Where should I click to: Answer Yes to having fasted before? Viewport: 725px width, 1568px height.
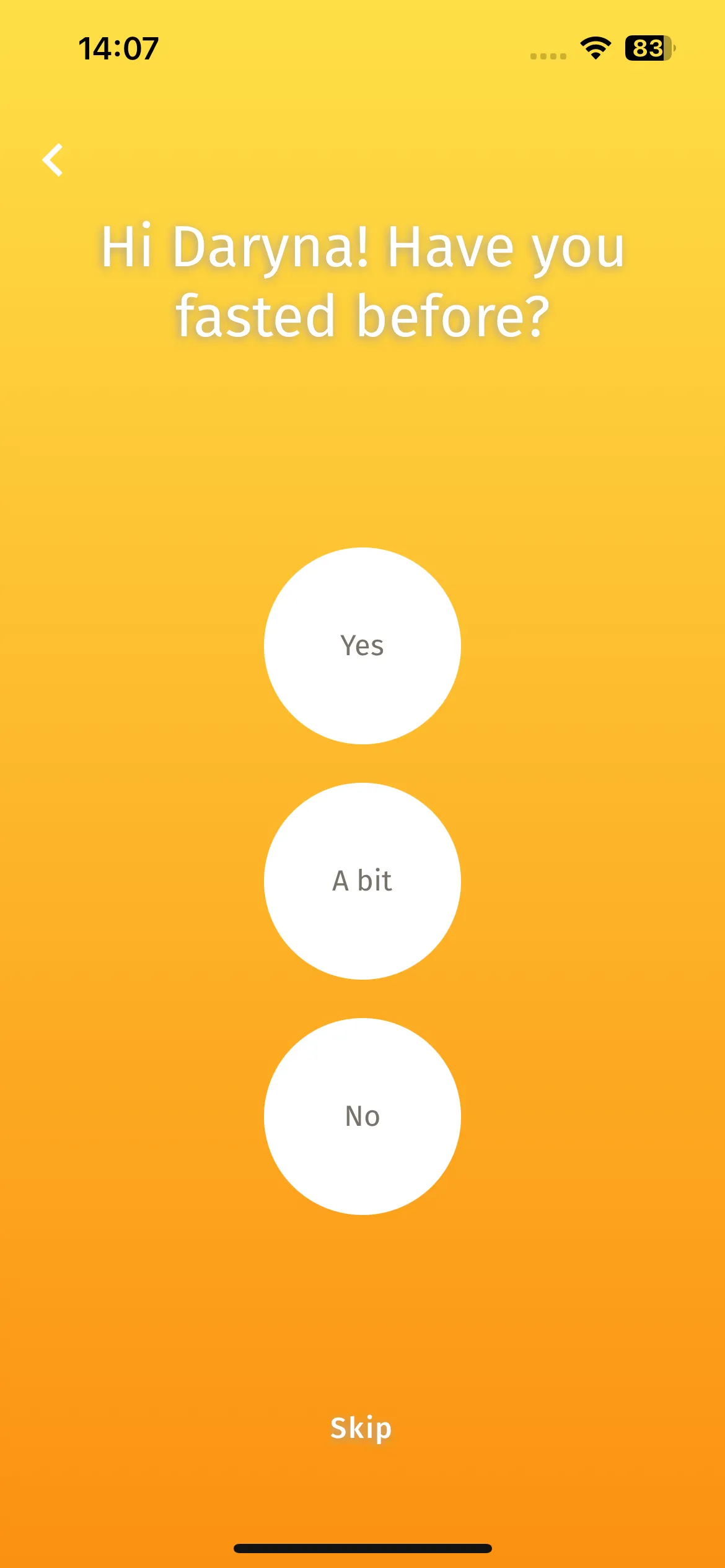point(362,646)
